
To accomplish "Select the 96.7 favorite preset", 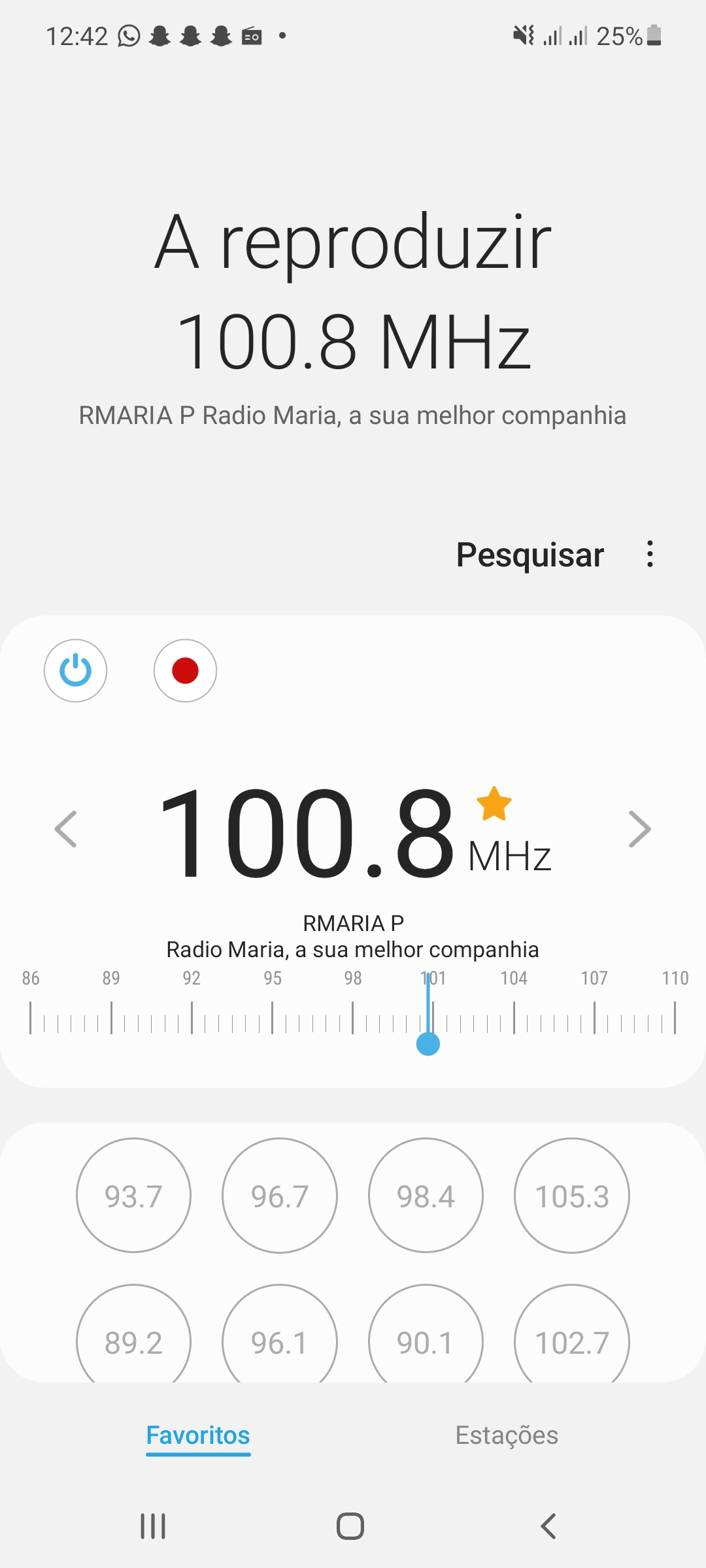I will pyautogui.click(x=280, y=1196).
